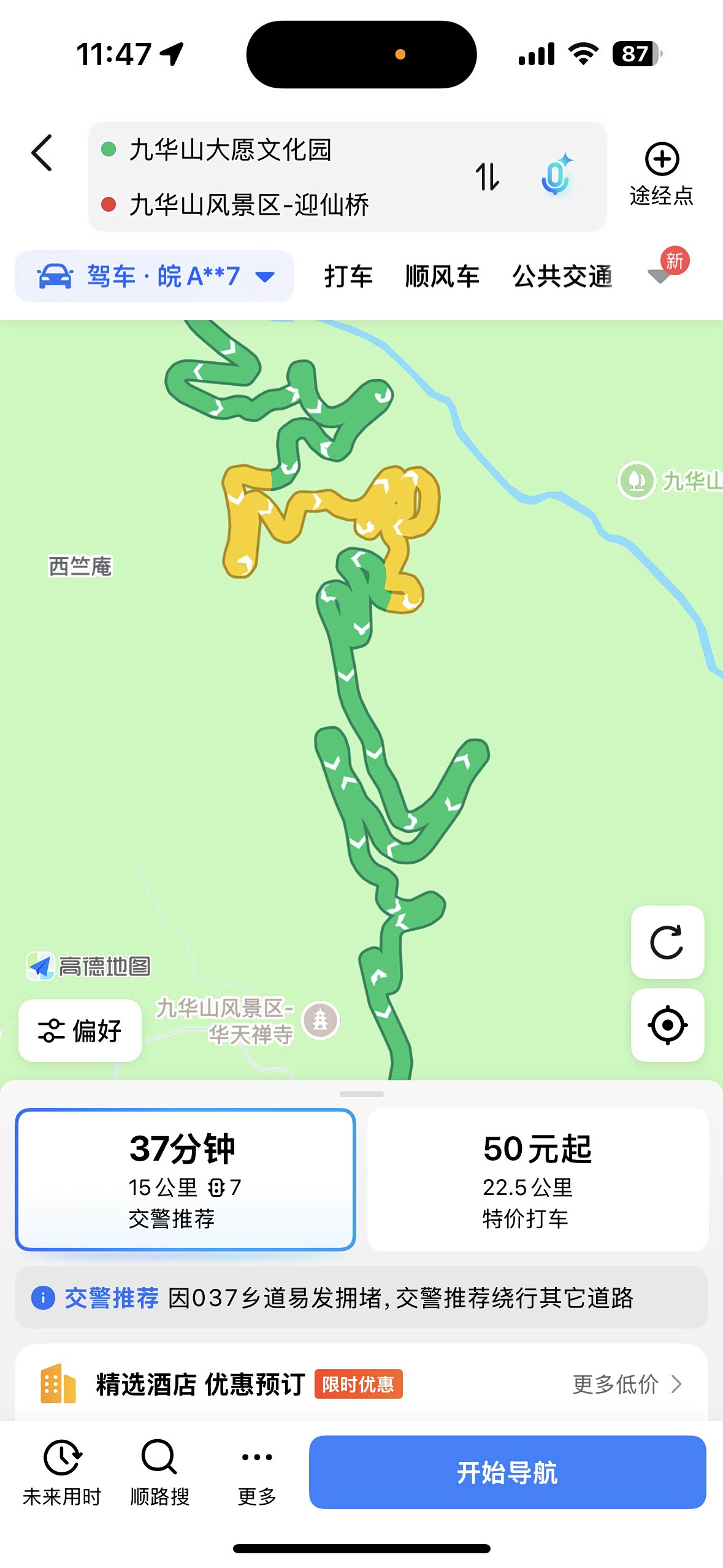Refresh the route on the map
The width and height of the screenshot is (723, 1568).
(x=667, y=942)
